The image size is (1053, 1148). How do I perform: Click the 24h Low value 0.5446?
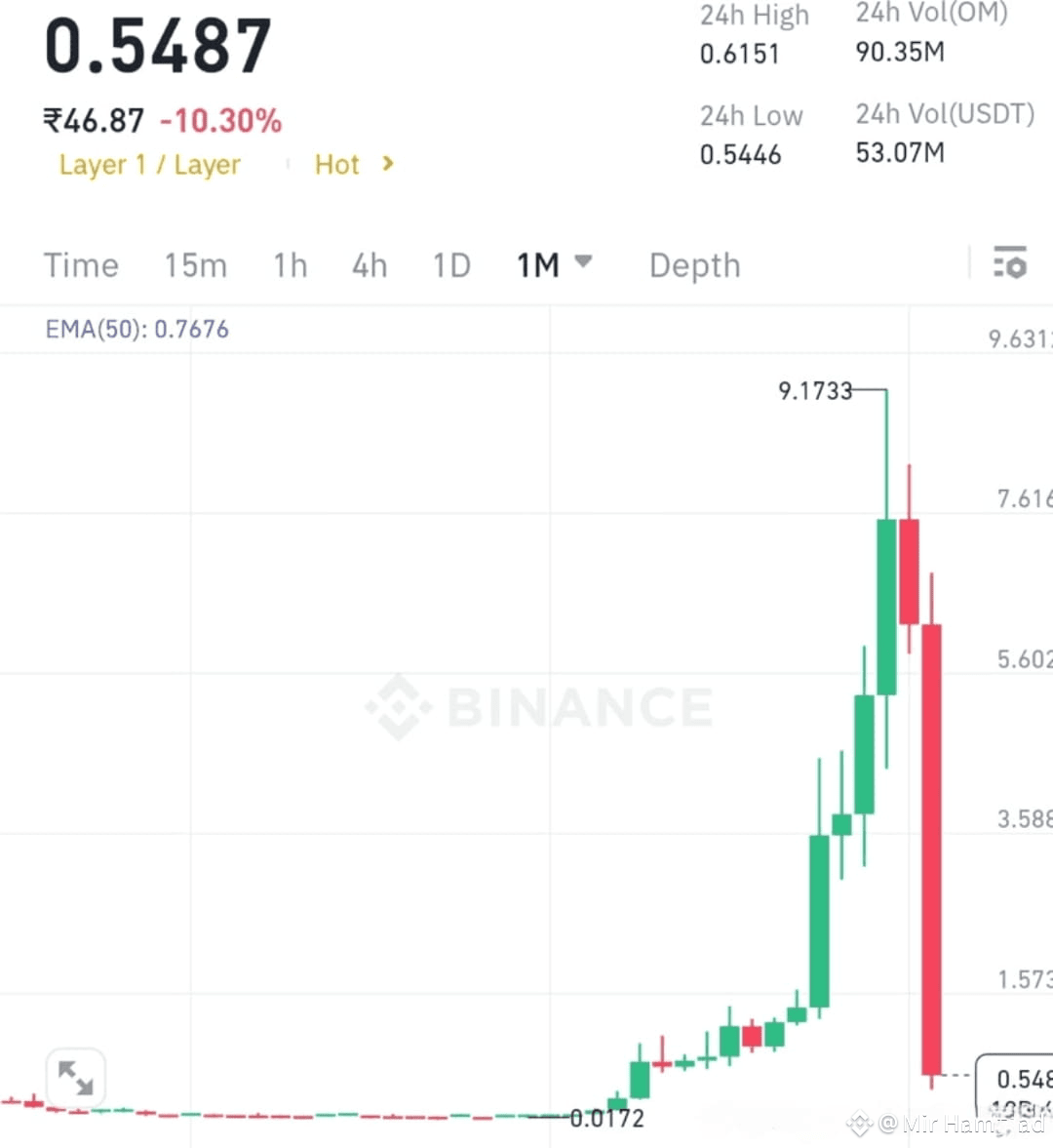pyautogui.click(x=740, y=154)
